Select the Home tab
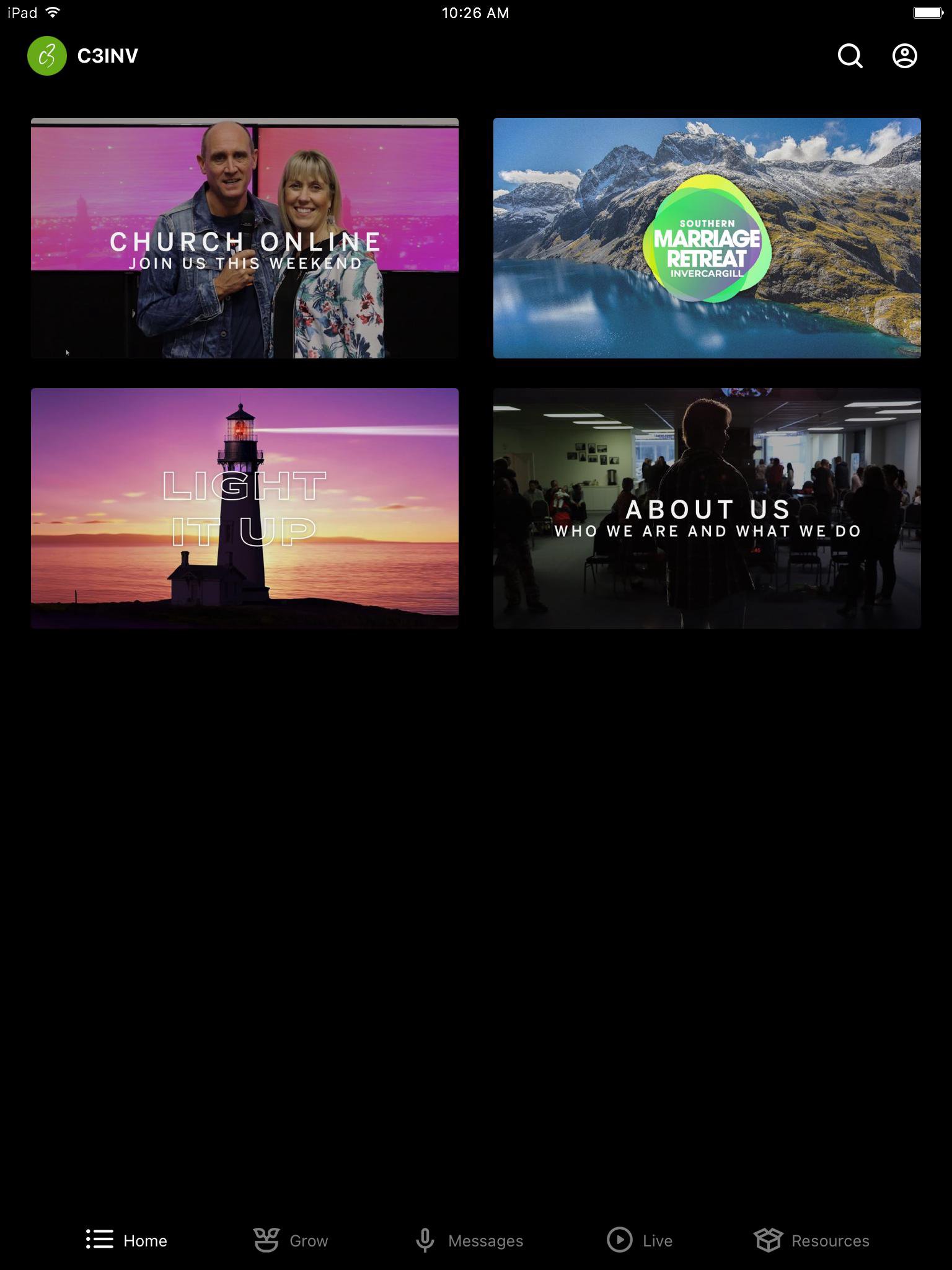 click(x=127, y=1240)
